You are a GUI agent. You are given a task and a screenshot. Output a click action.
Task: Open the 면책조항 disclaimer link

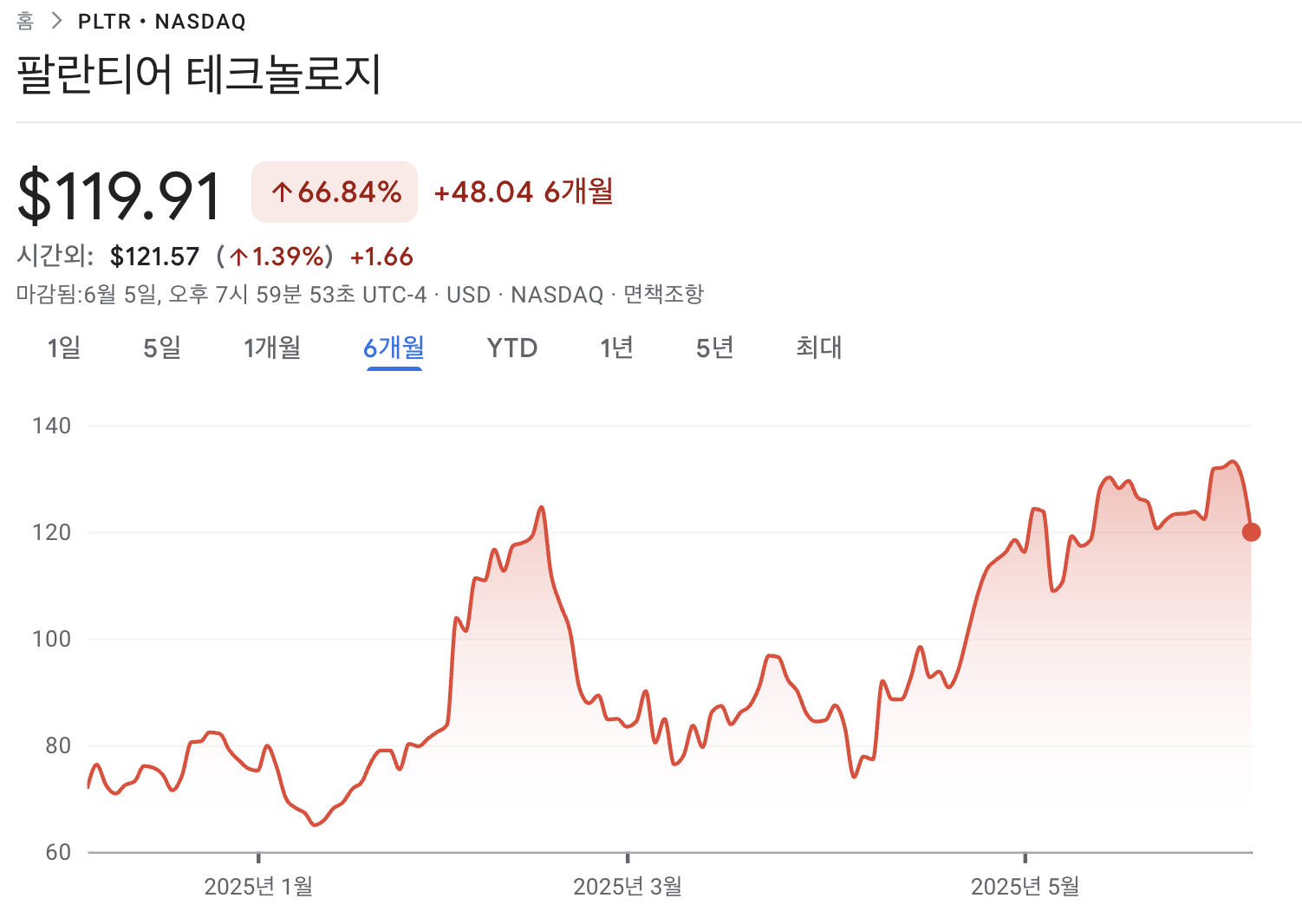click(663, 295)
